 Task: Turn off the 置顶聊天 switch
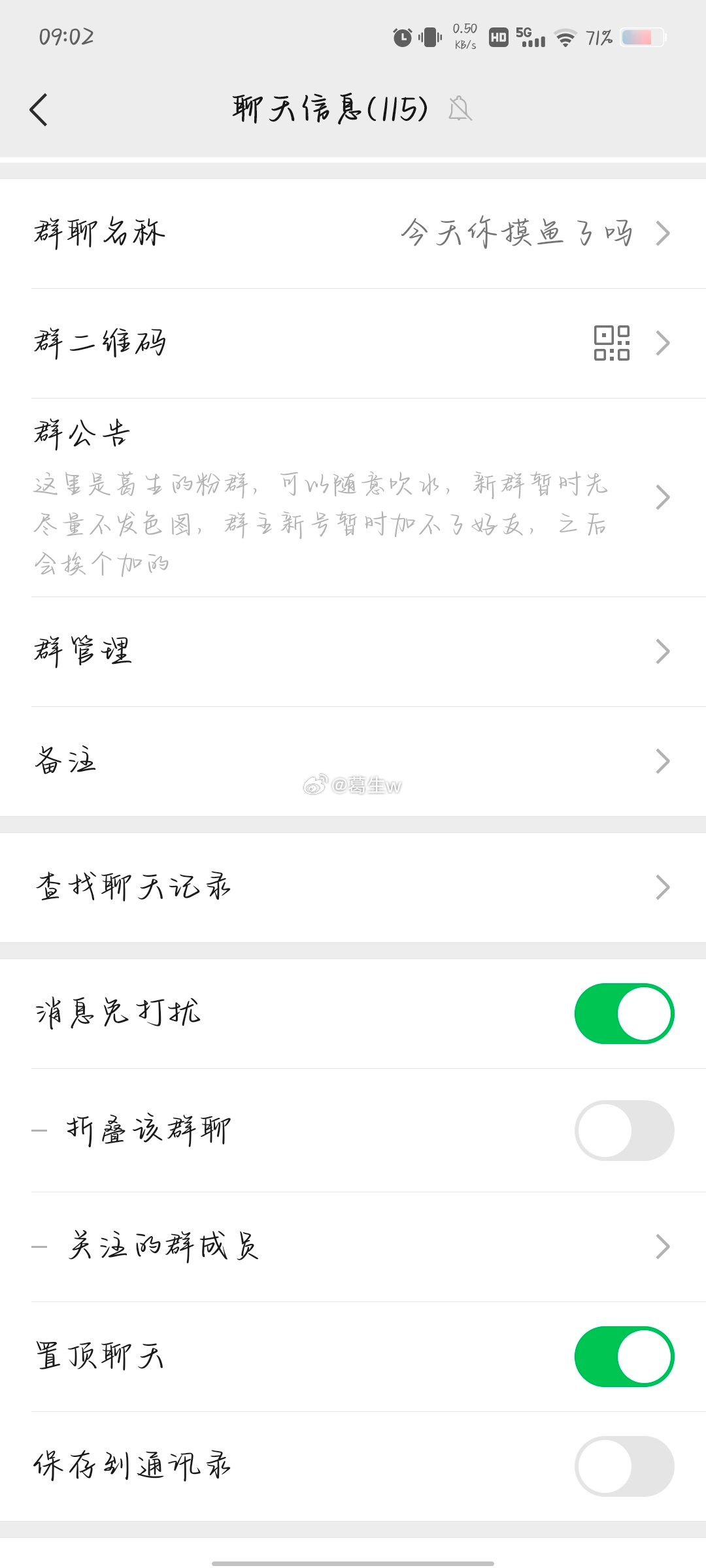[x=624, y=1357]
